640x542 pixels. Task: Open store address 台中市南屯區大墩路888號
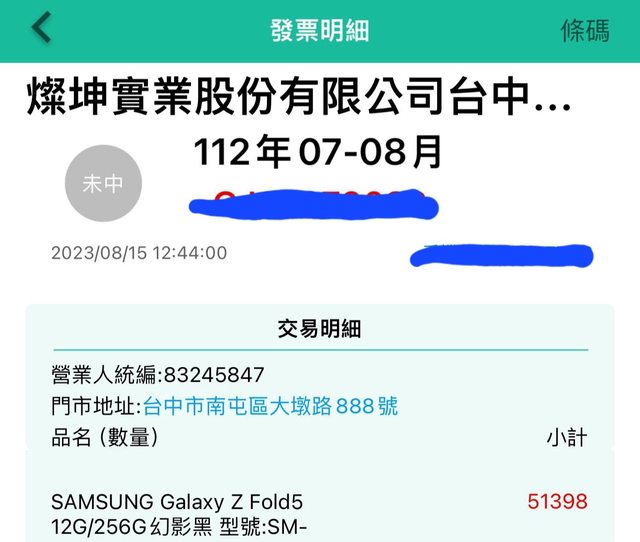[x=270, y=406]
